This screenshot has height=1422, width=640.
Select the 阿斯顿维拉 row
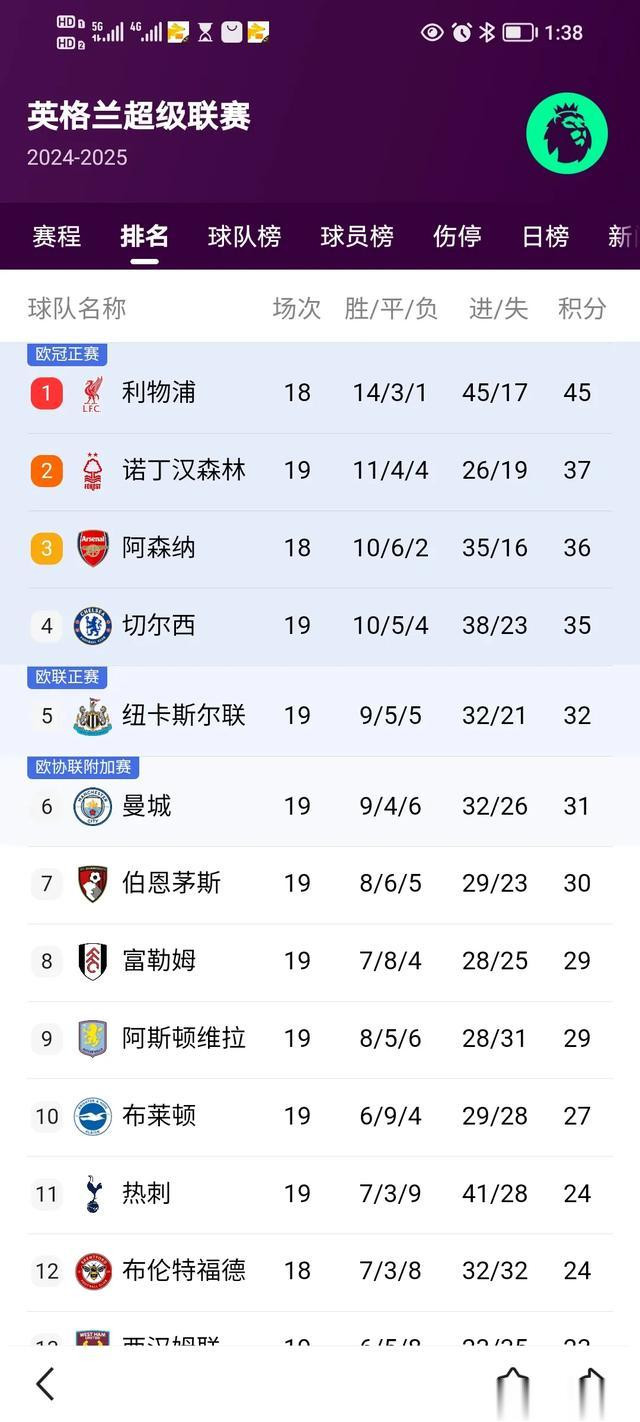tap(320, 1040)
